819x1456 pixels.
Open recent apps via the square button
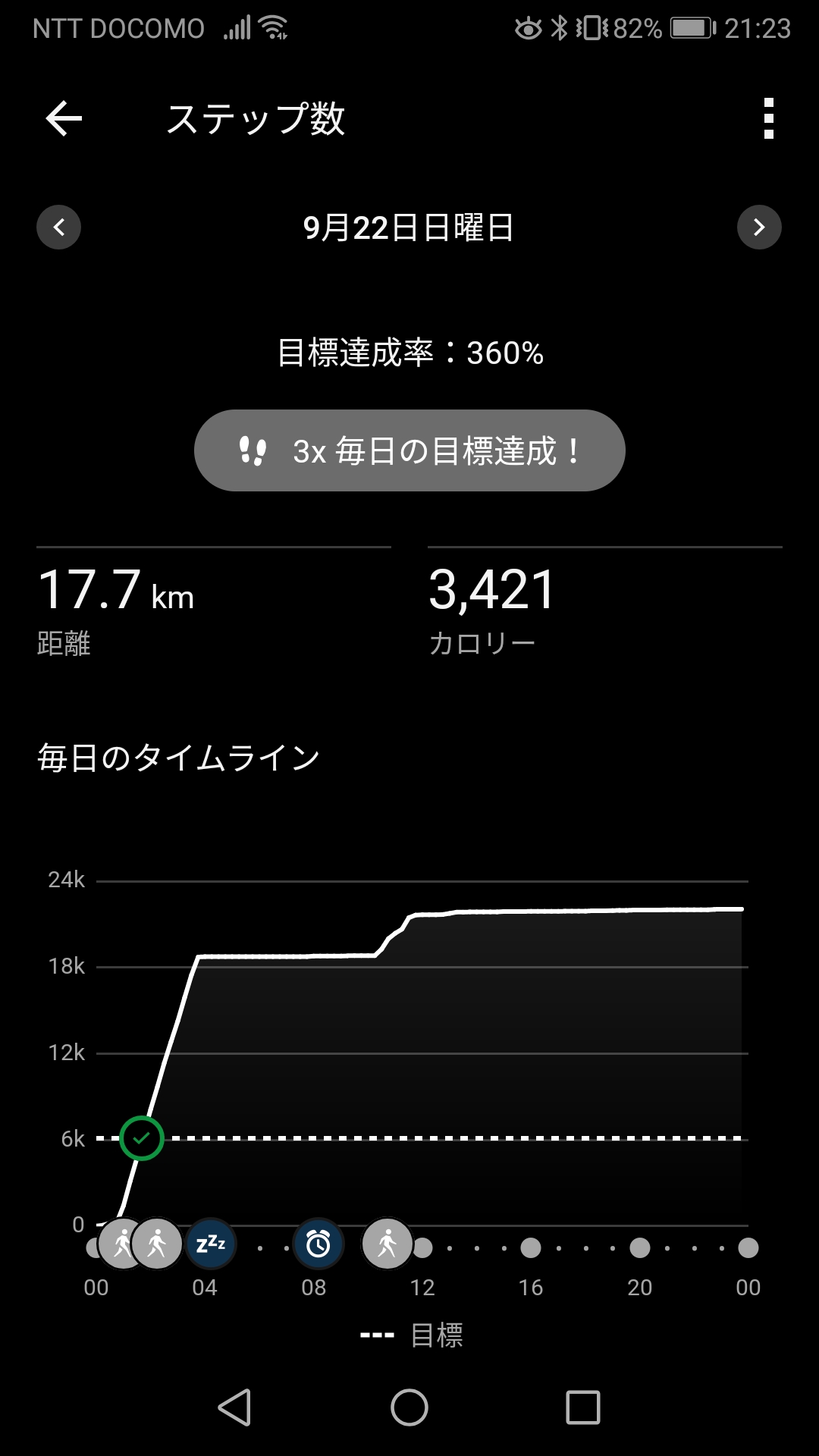(x=583, y=1407)
